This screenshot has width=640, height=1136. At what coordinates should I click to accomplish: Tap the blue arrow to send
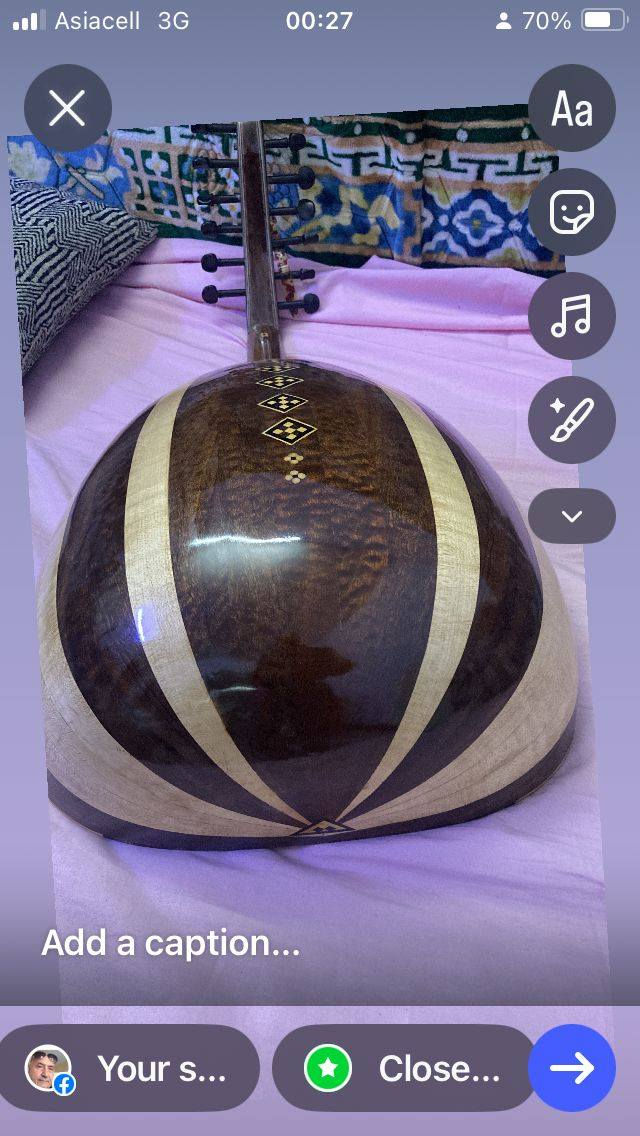tap(571, 1068)
